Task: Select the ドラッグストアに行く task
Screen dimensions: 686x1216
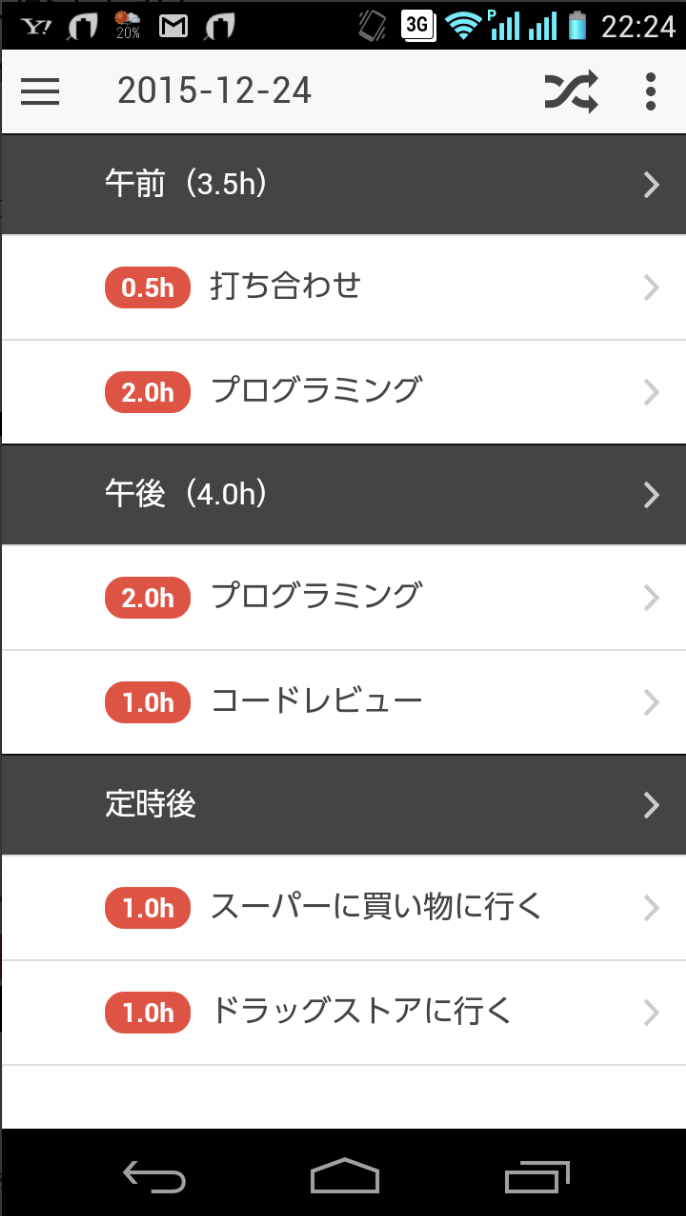Action: pyautogui.click(x=343, y=1012)
